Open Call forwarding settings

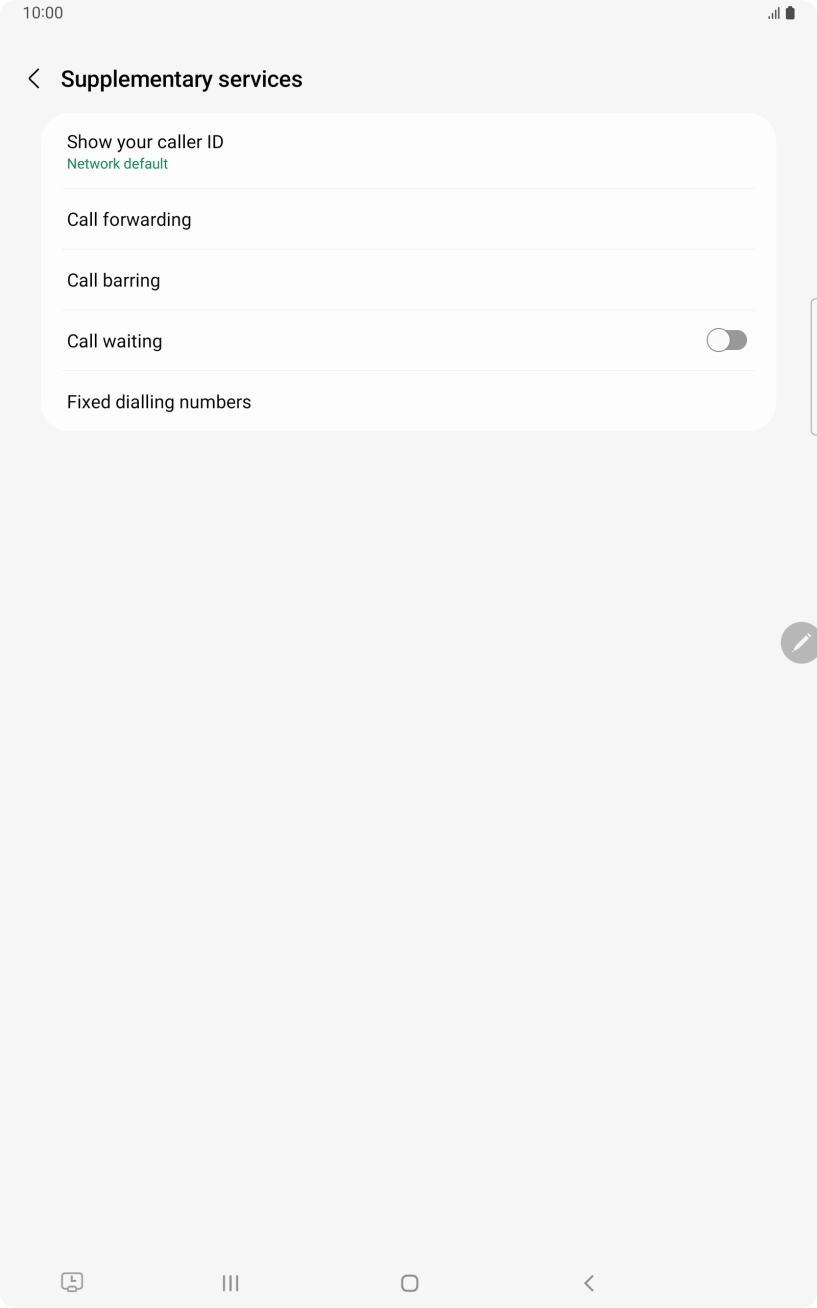click(408, 220)
